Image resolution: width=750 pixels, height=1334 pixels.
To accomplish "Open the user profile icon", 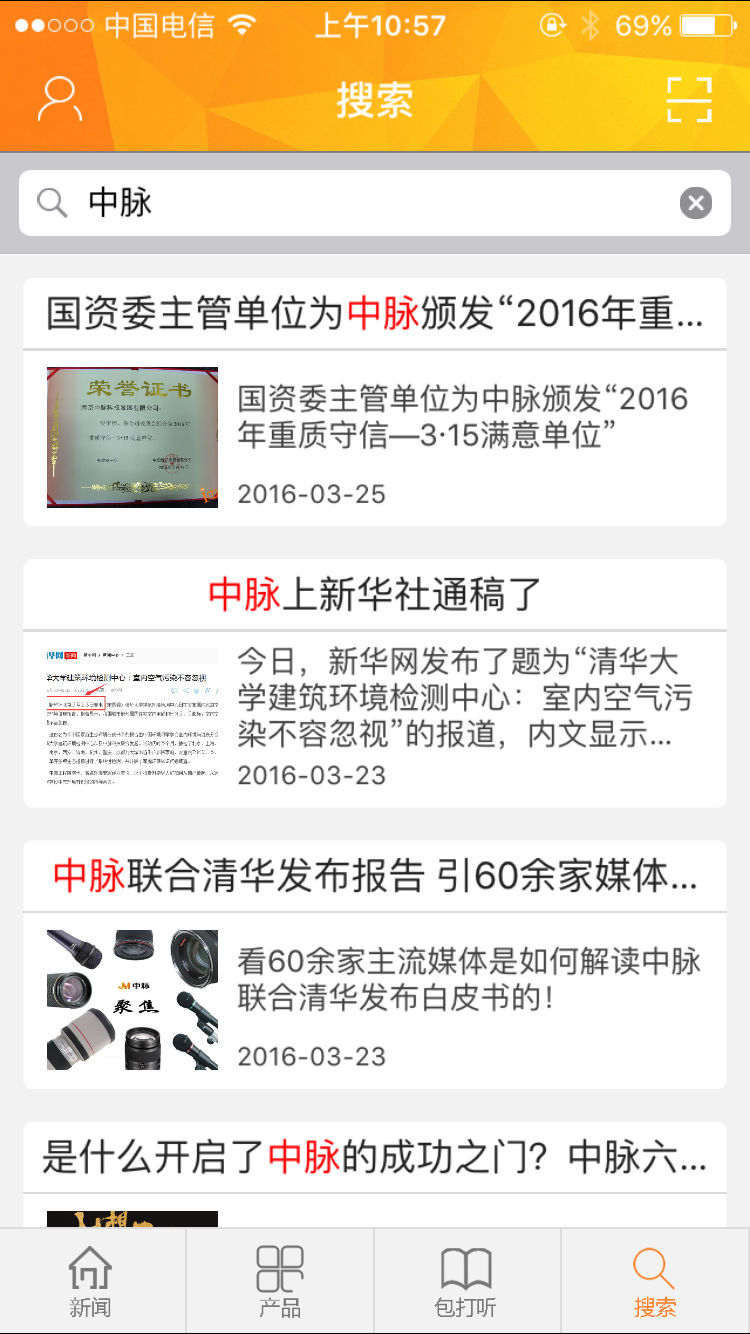I will [60, 99].
